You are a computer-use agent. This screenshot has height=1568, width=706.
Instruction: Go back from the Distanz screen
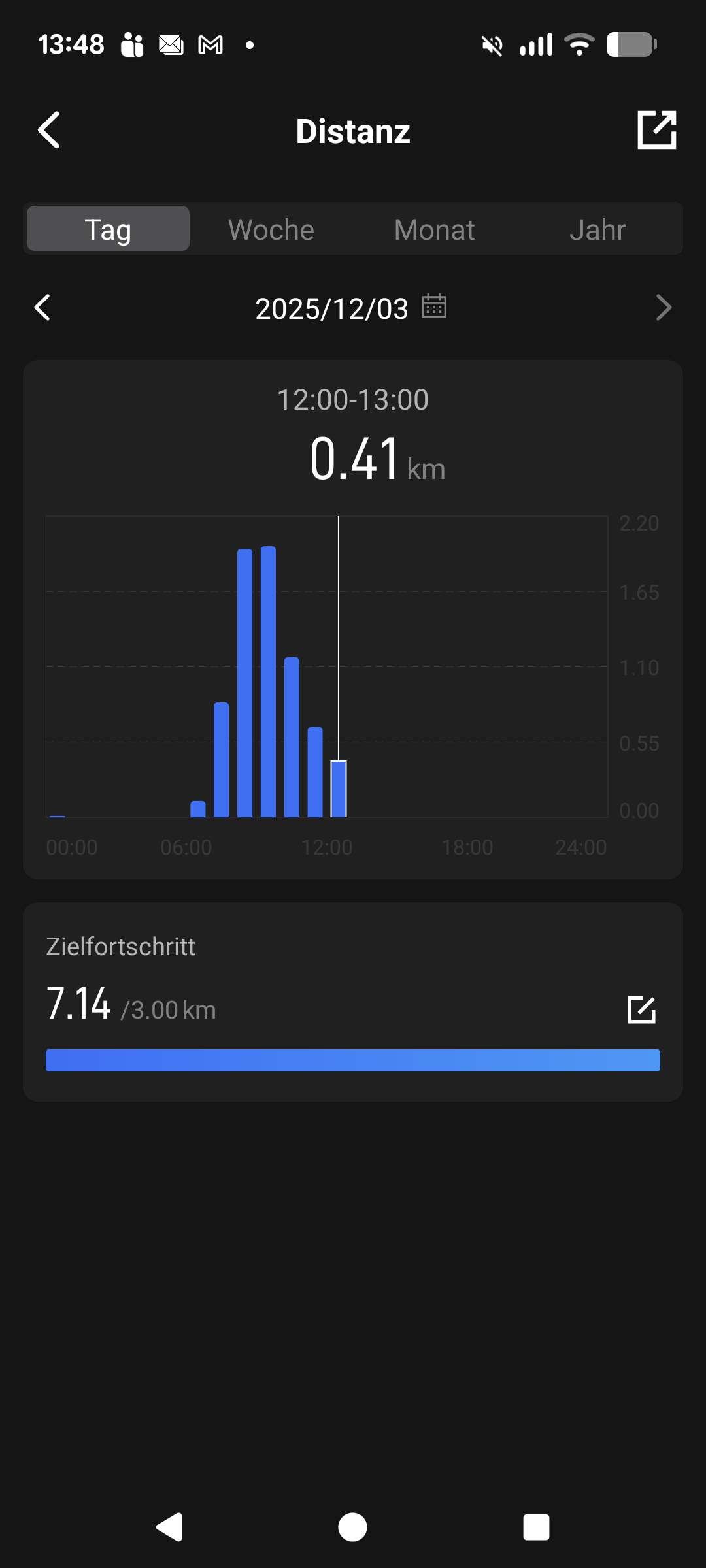[x=49, y=130]
